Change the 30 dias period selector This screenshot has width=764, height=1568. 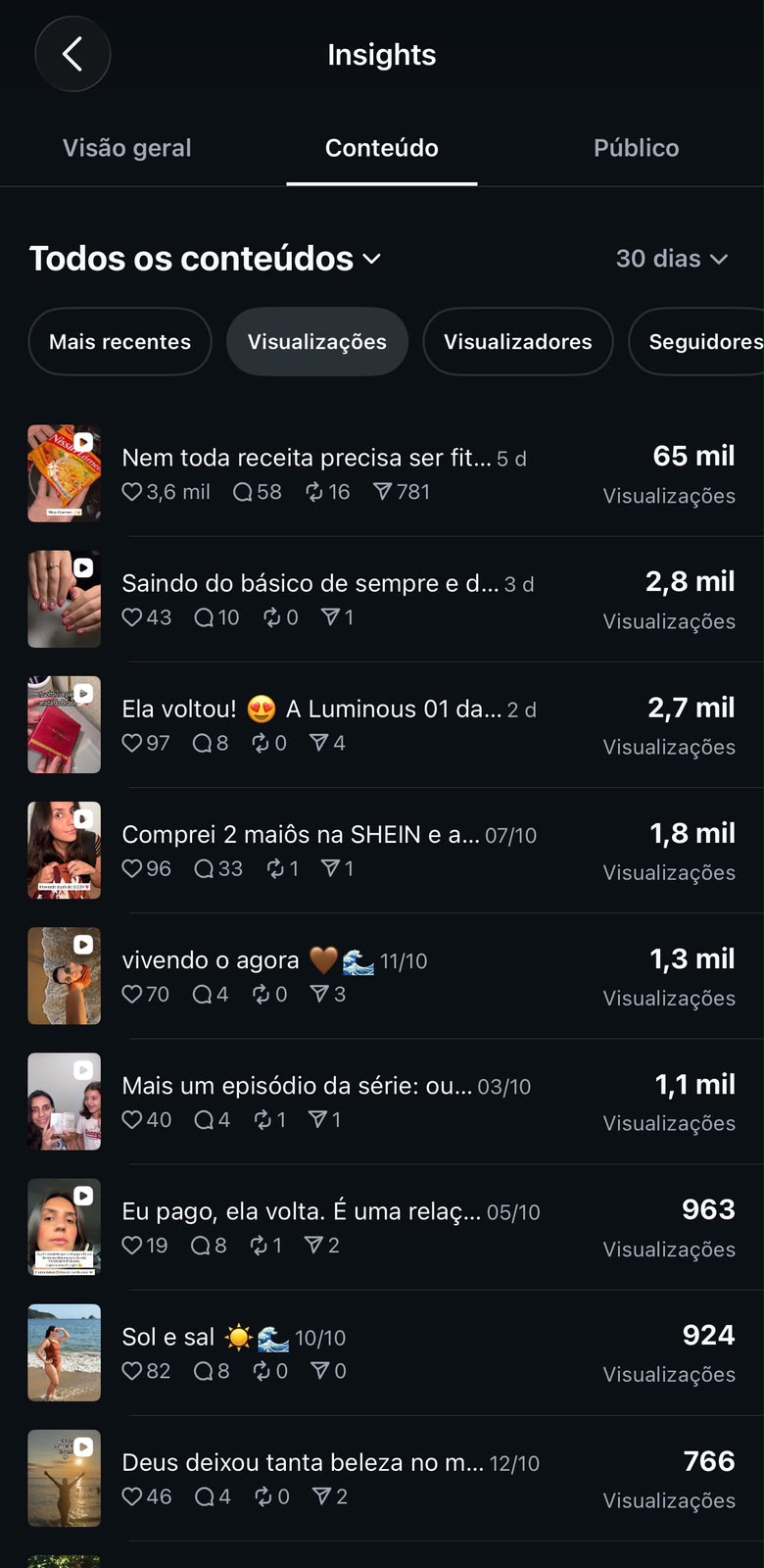pyautogui.click(x=672, y=259)
